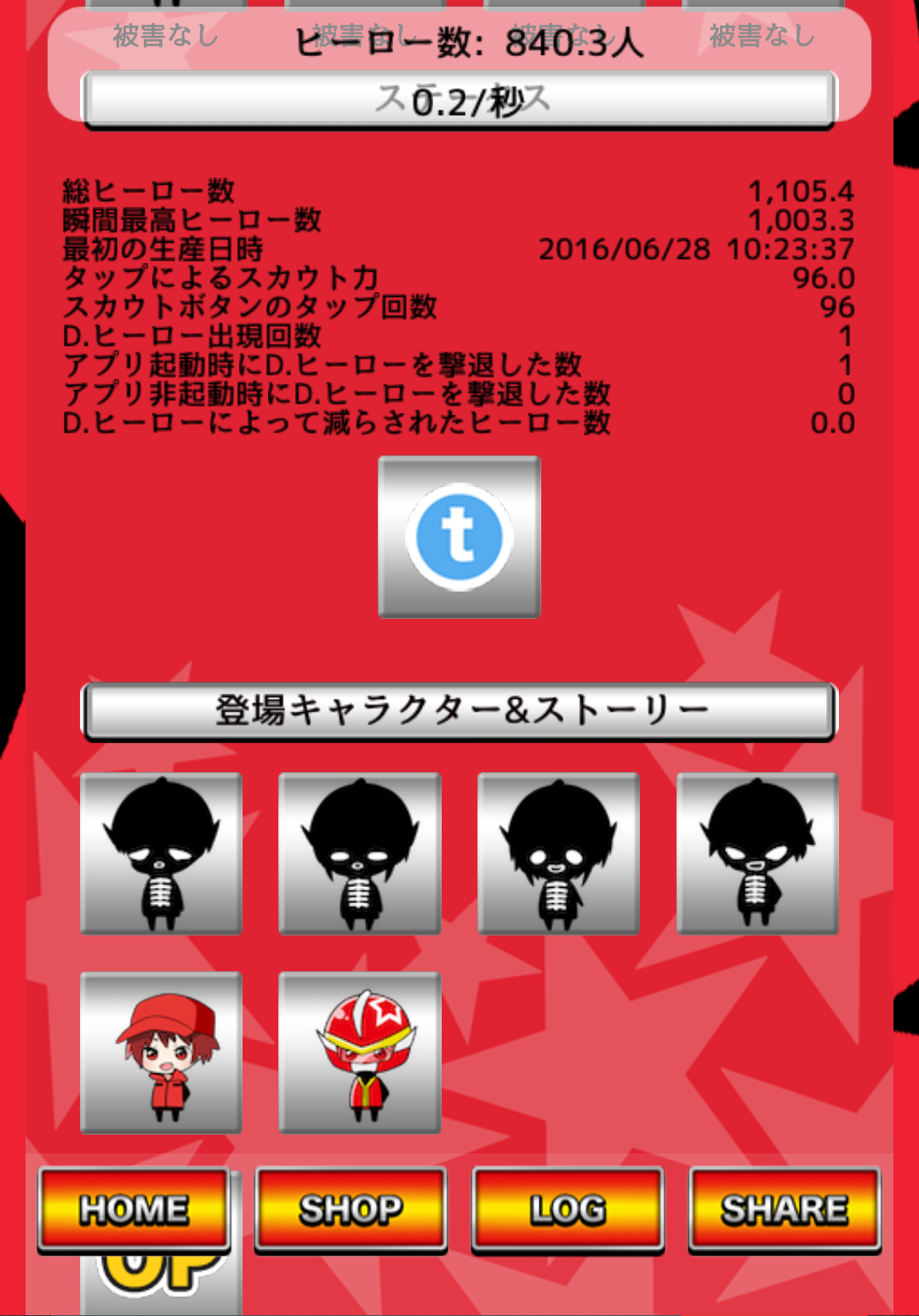Tap the SHARE button

[x=785, y=1209]
